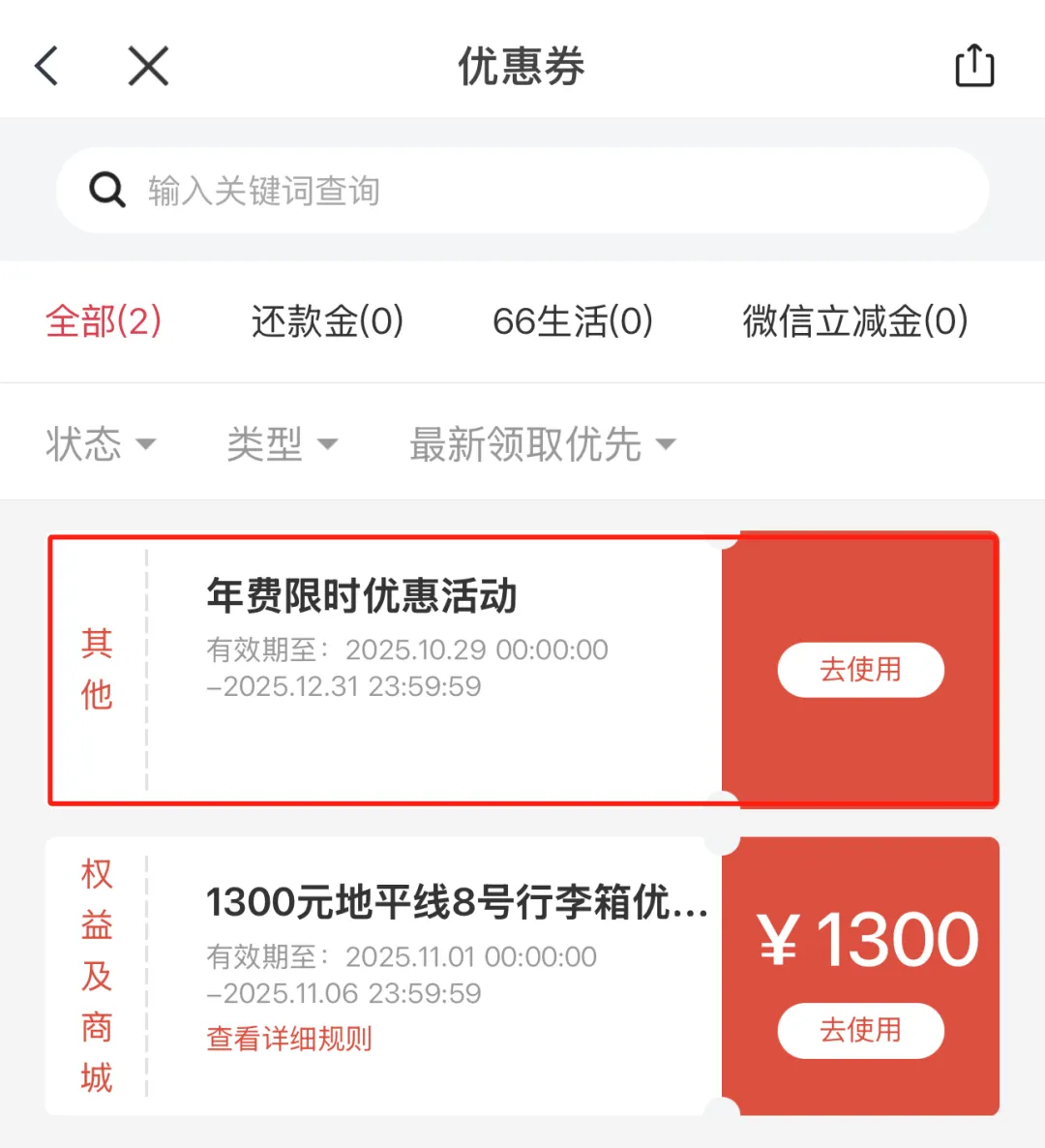This screenshot has width=1045, height=1148.
Task: Switch to the 全部(2) tab
Action: coord(104,322)
